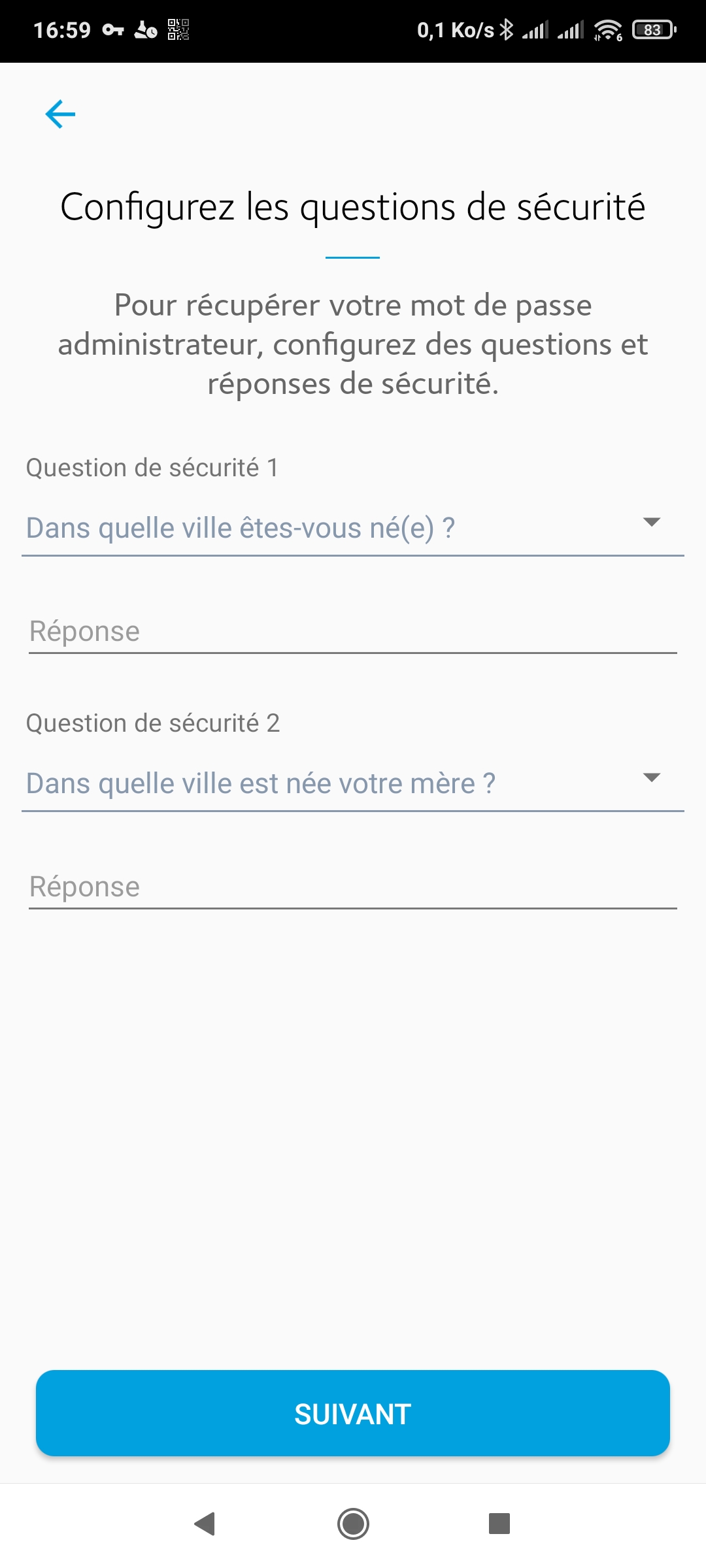706x1568 pixels.
Task: Continue with the SUIVANT button
Action: coord(353,1414)
